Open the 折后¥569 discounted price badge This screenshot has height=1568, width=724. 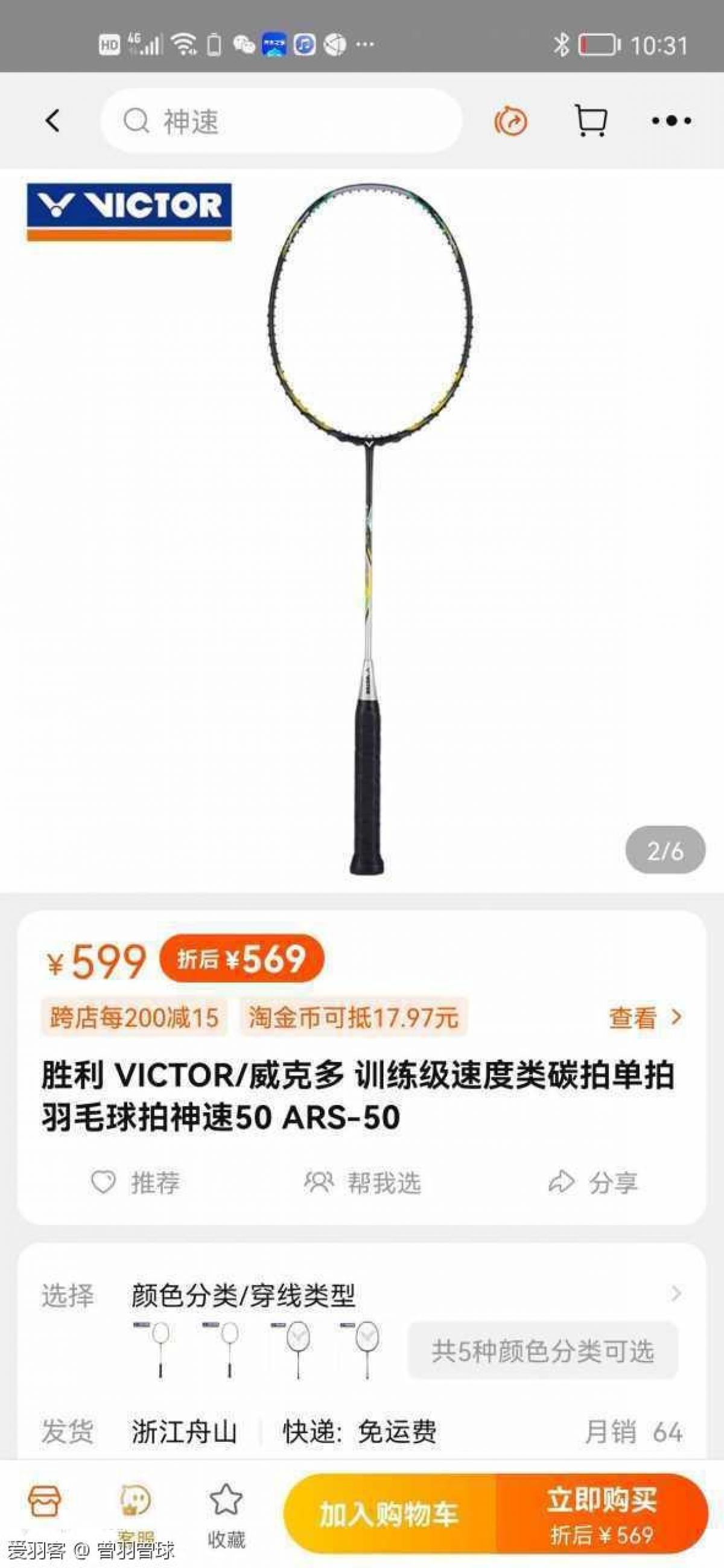pos(241,958)
